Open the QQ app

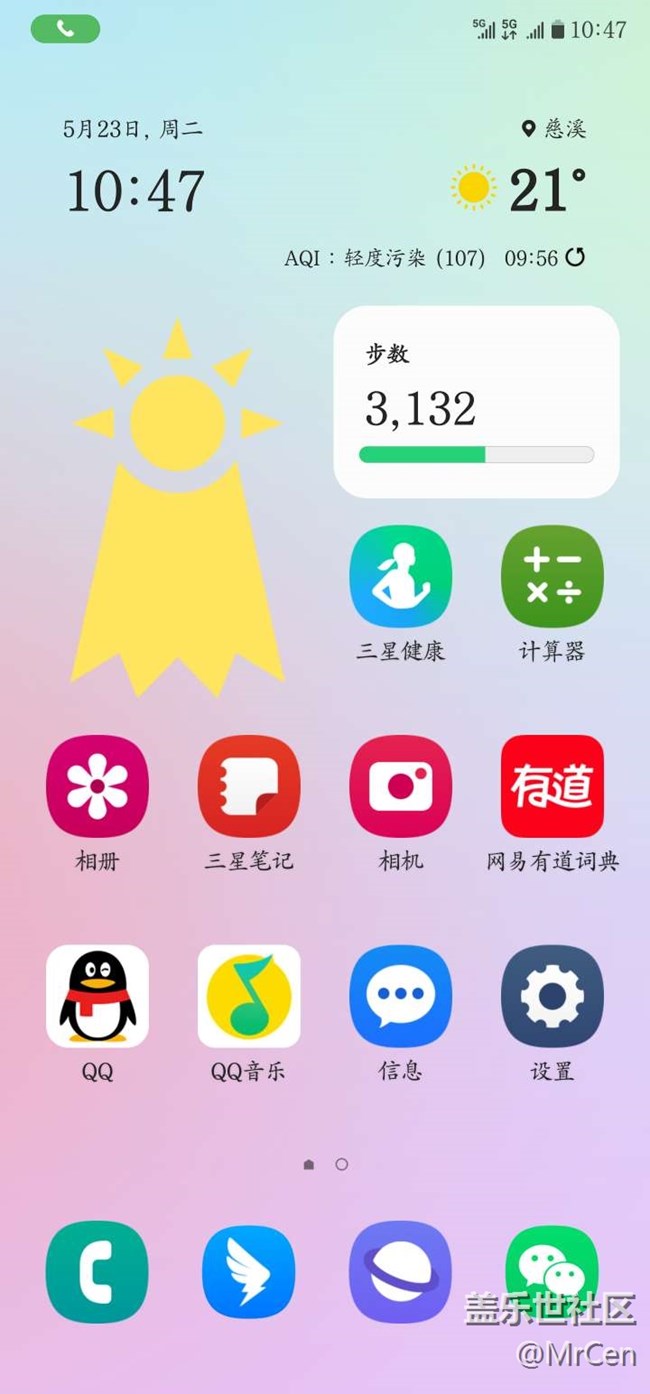(97, 996)
